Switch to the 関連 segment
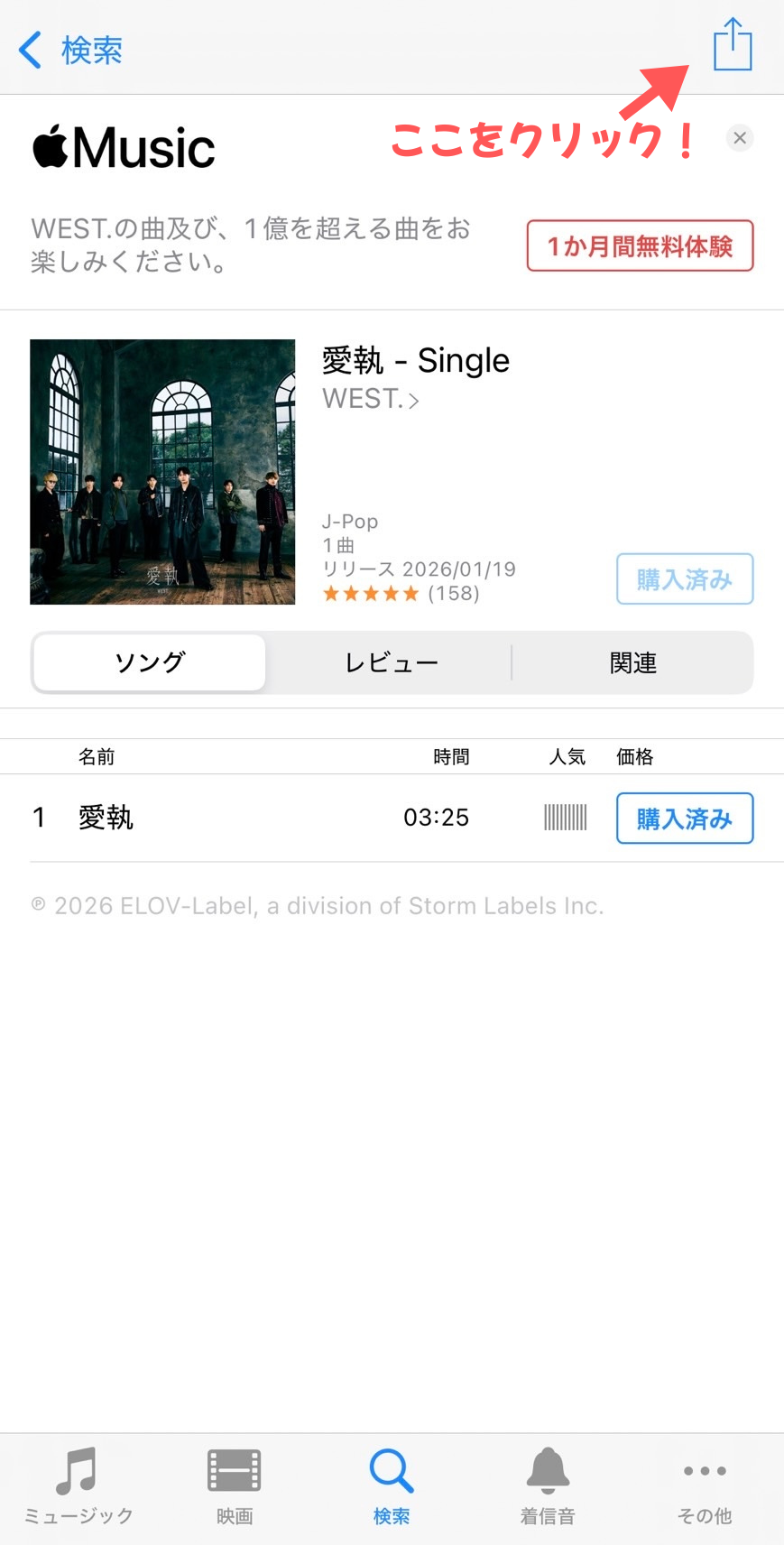 (x=632, y=662)
